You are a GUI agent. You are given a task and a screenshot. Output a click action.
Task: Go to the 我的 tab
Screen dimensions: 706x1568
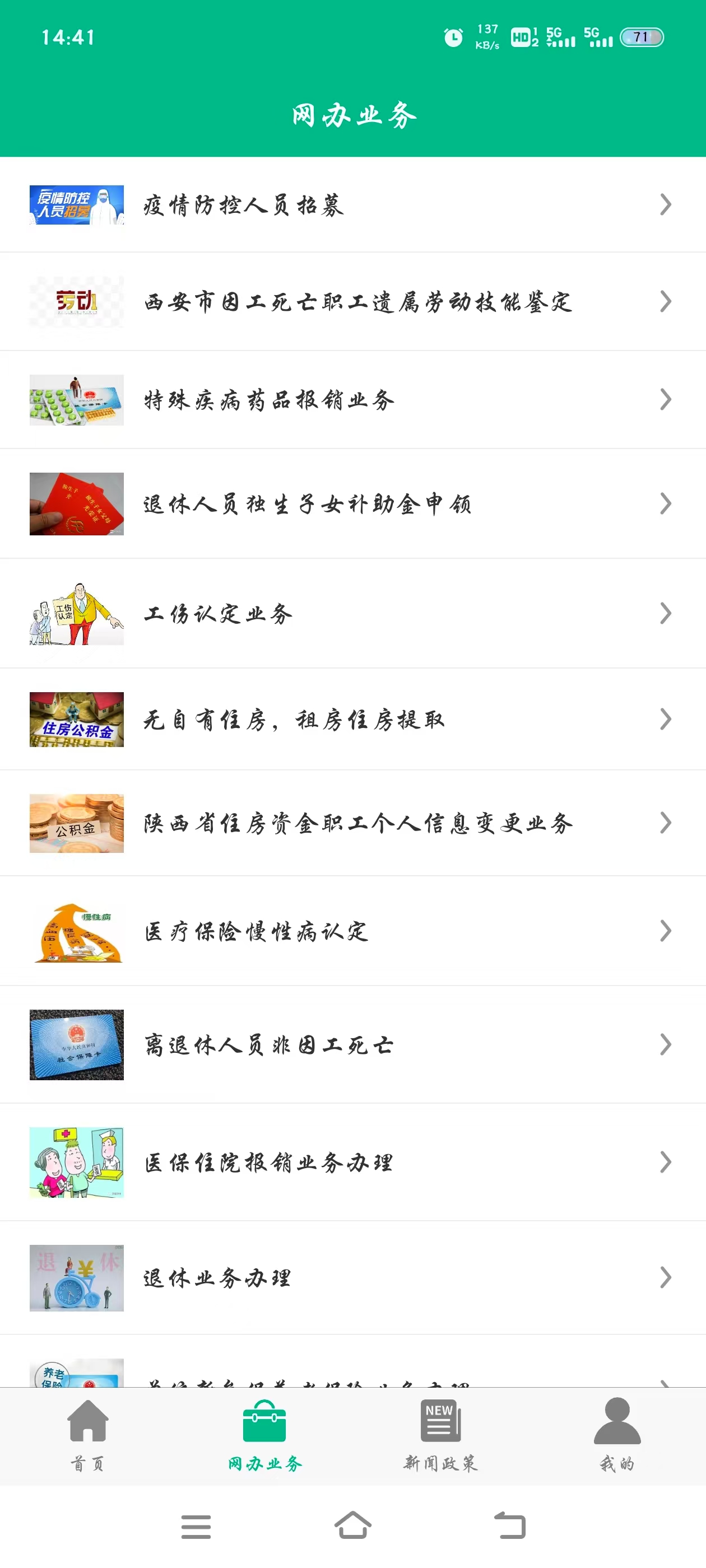click(617, 1435)
